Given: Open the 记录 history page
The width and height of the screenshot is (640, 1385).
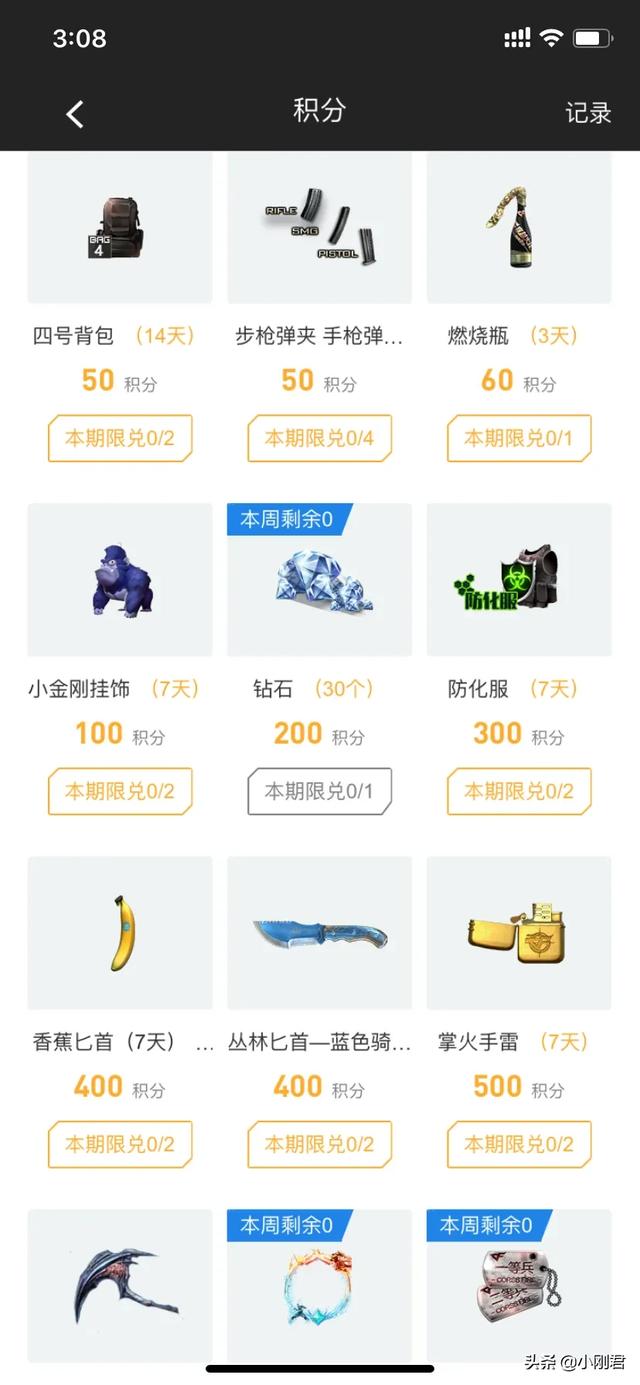Looking at the screenshot, I should pos(588,113).
